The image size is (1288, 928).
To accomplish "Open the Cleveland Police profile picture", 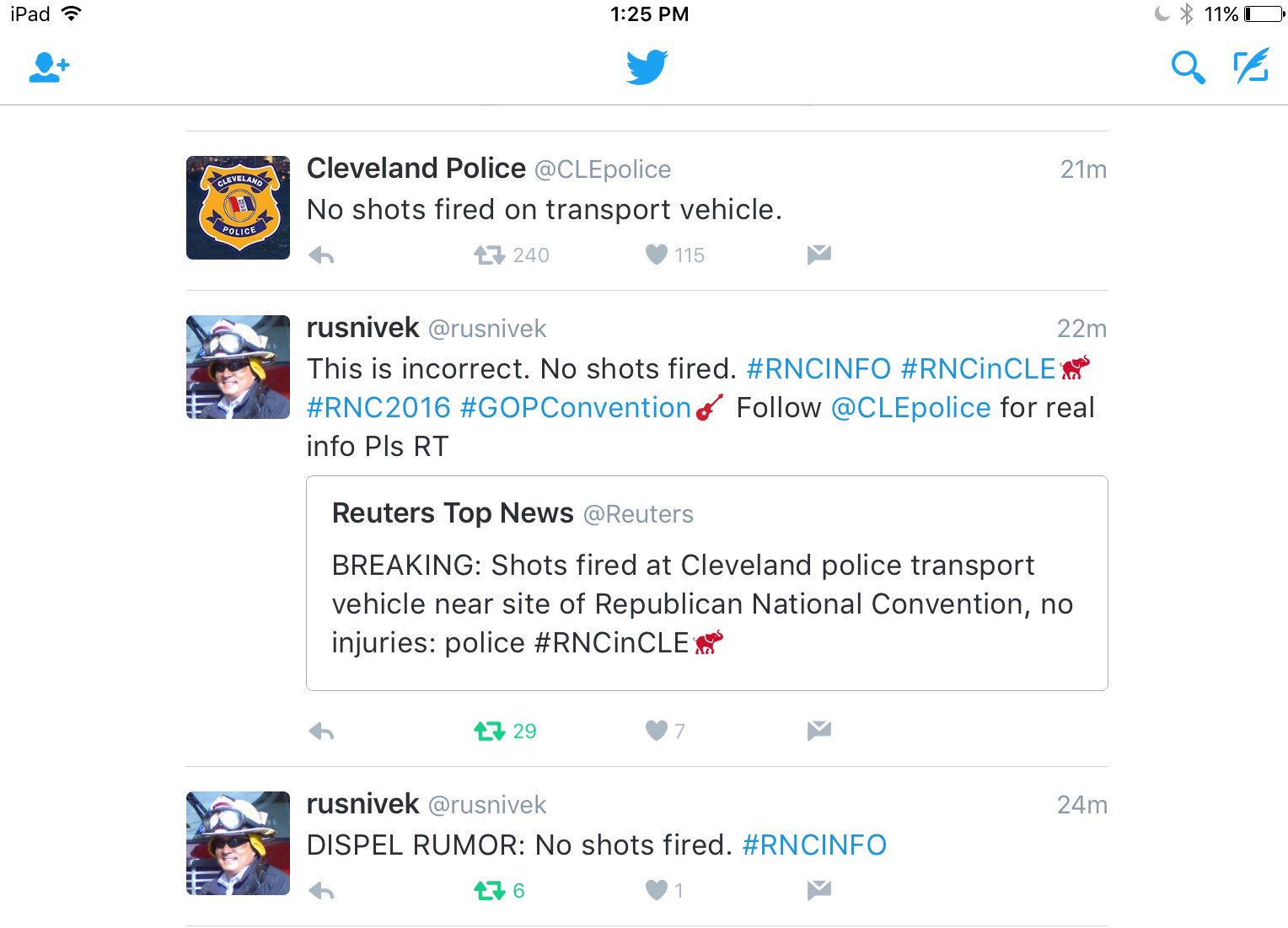I will (x=238, y=207).
